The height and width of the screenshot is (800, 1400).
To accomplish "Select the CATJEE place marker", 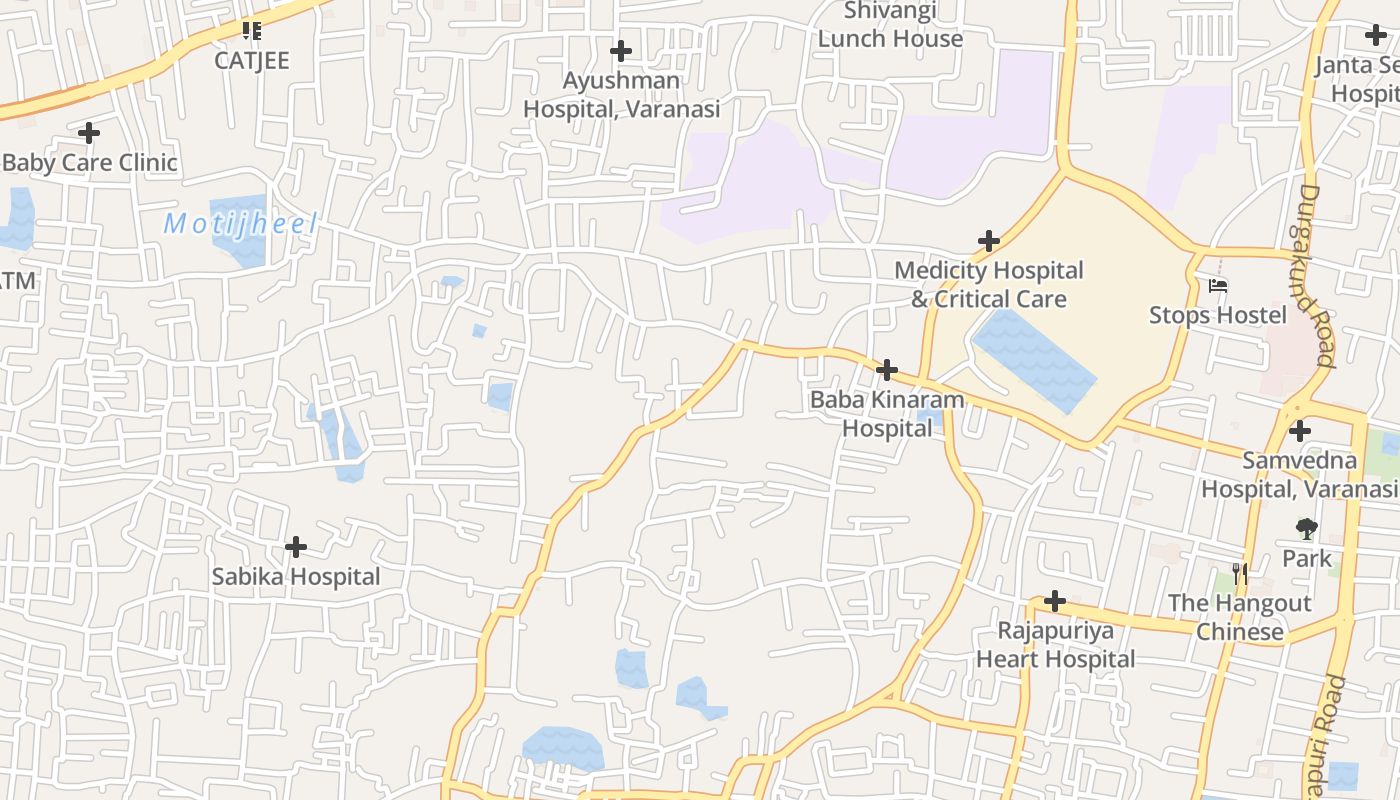I will click(x=252, y=31).
